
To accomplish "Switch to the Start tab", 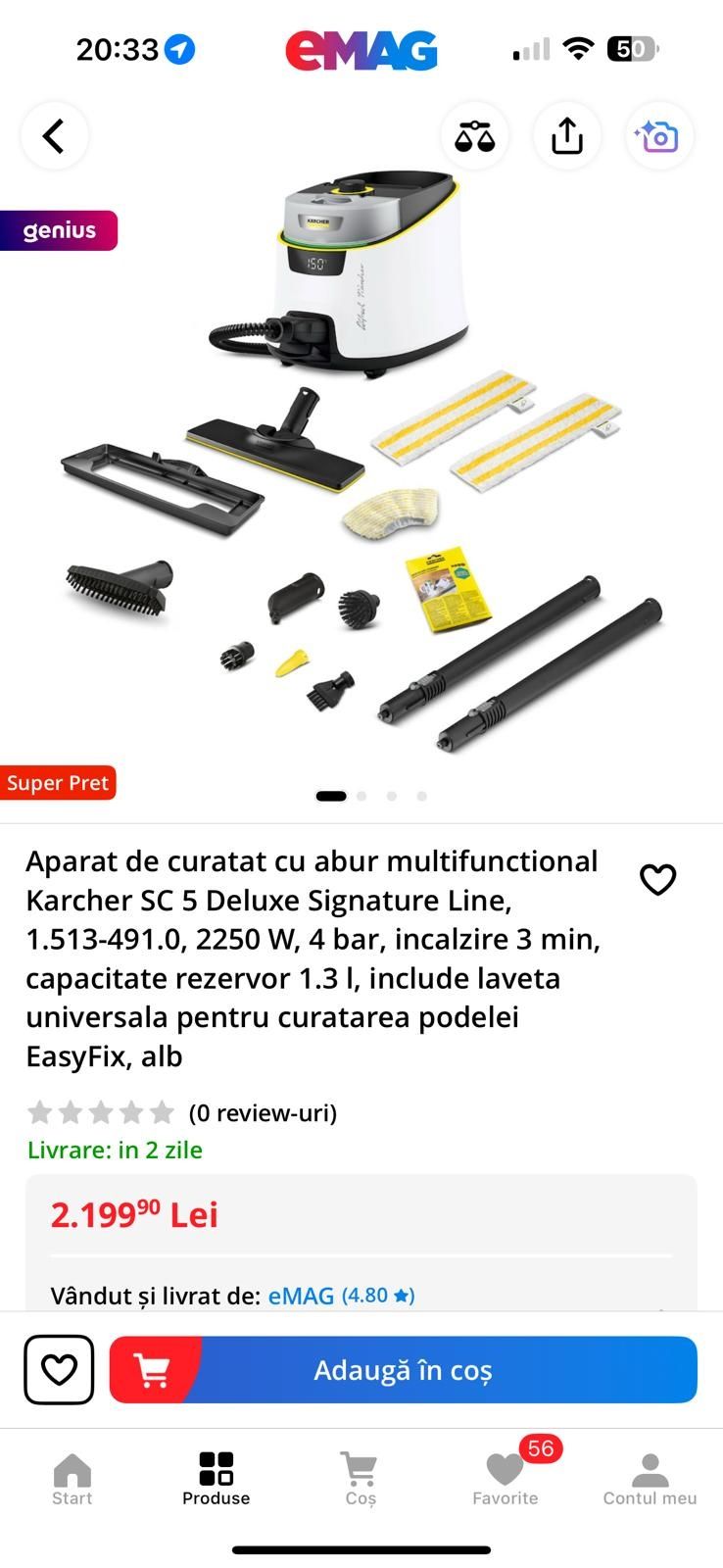I will [72, 1479].
